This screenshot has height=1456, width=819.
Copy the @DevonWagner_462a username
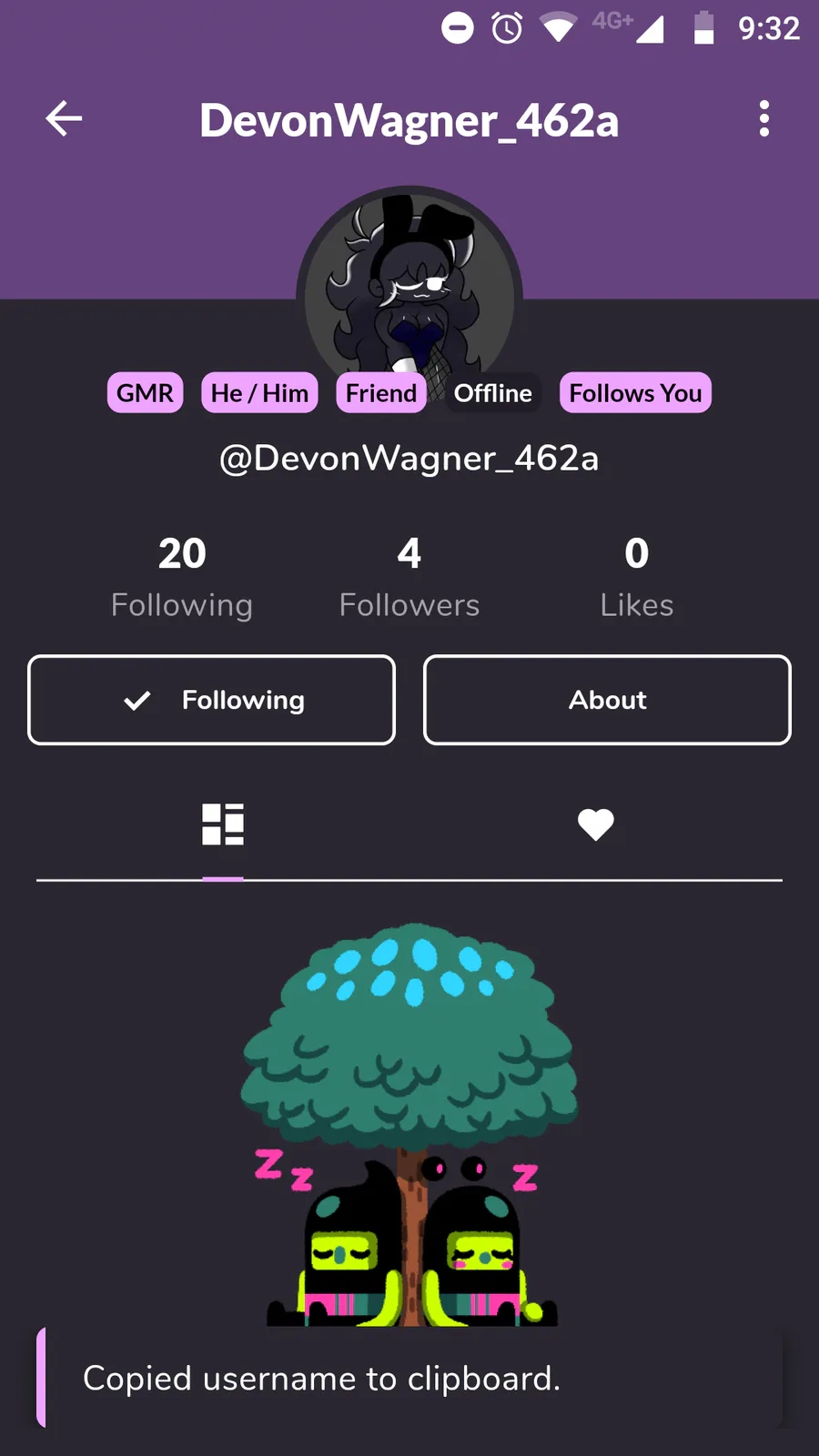[x=409, y=459]
